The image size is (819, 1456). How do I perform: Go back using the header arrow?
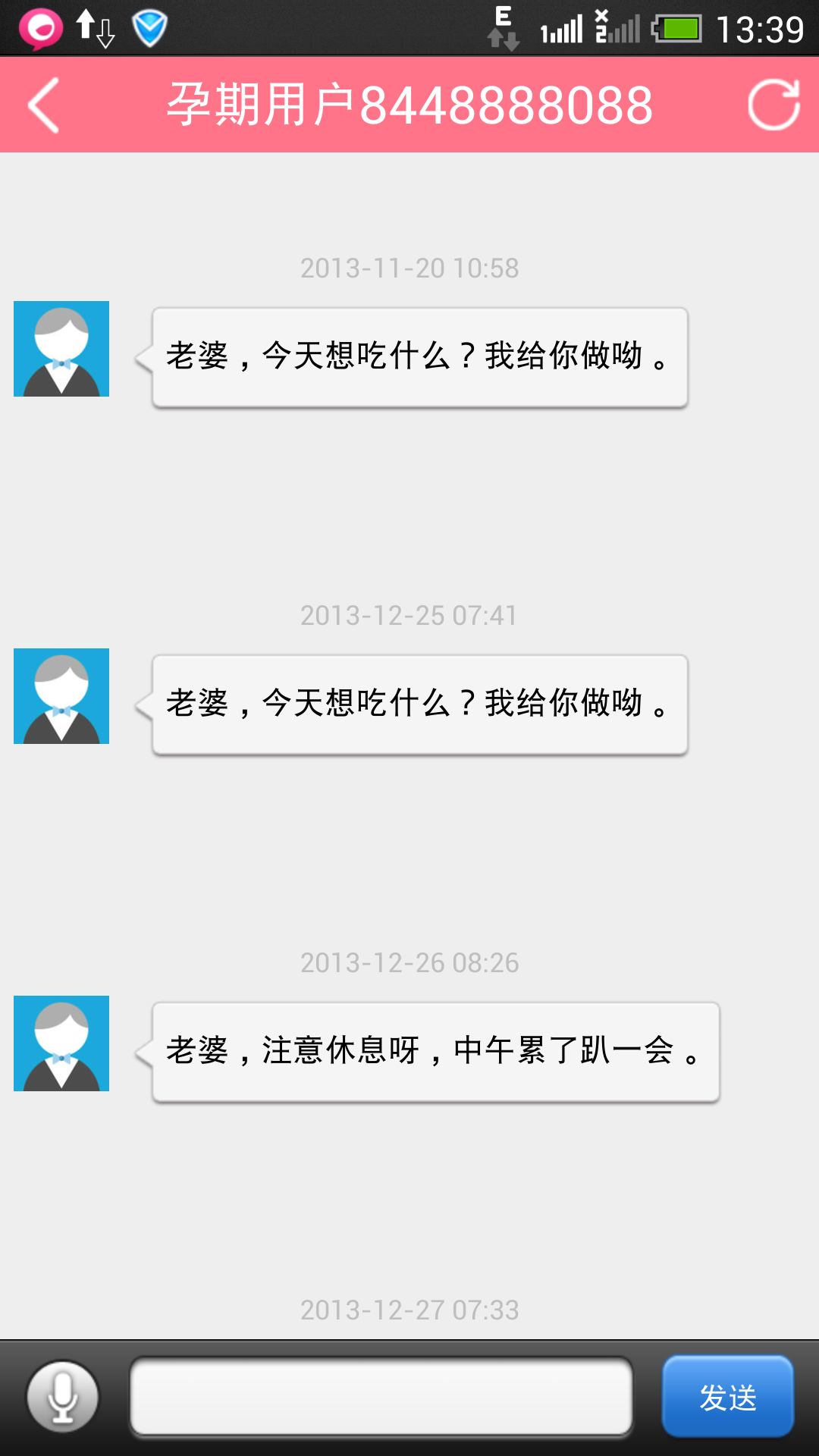44,105
